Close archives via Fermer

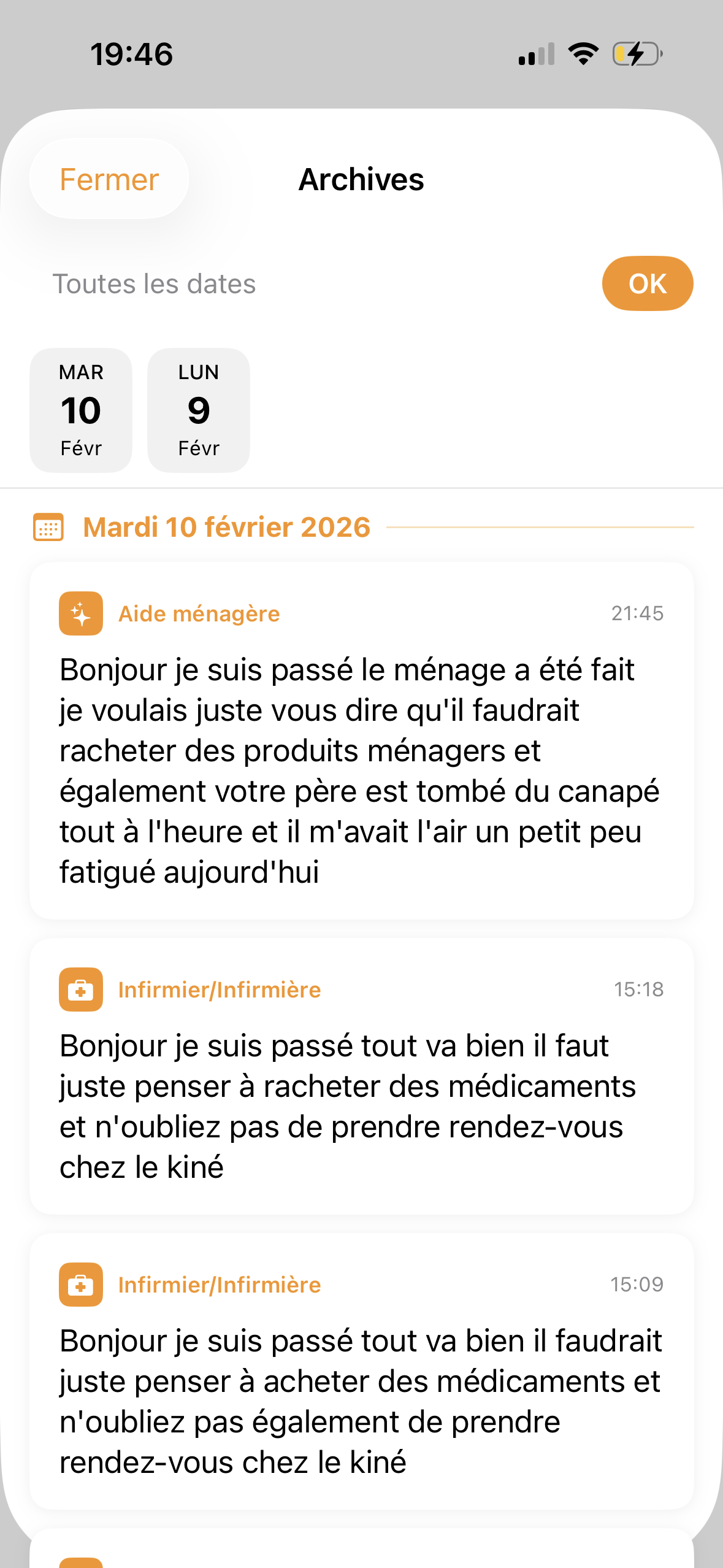pyautogui.click(x=108, y=179)
